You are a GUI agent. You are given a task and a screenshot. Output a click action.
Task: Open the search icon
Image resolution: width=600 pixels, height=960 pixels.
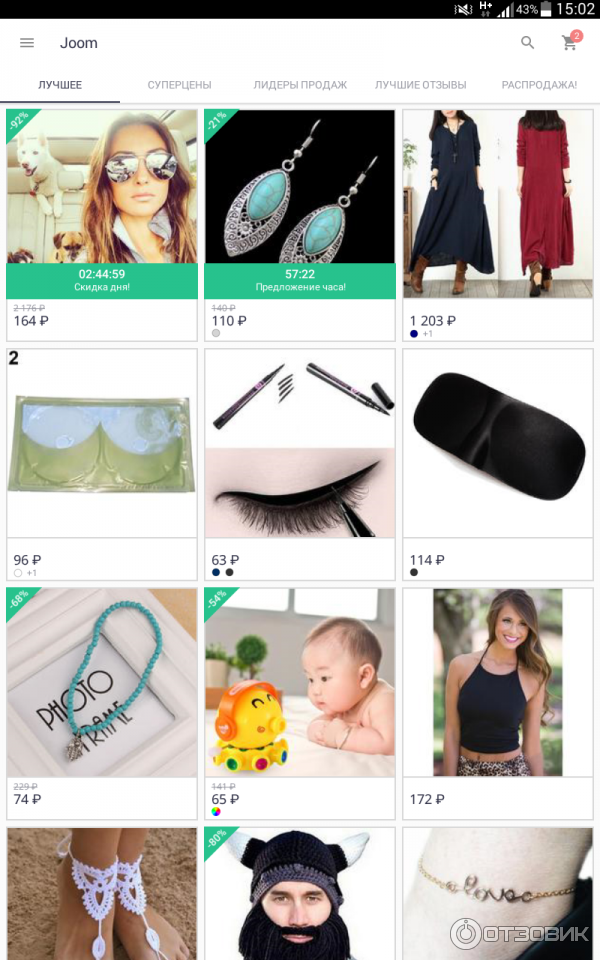point(527,43)
